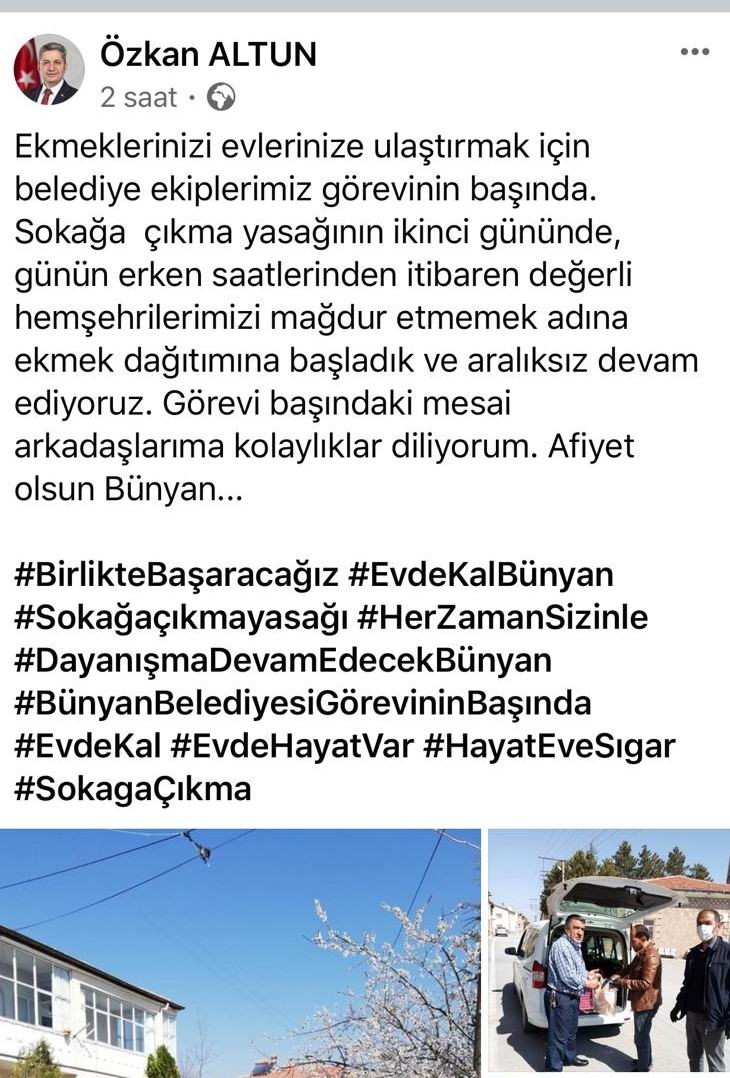
Task: Open the right photo of bread distribution
Action: (x=608, y=950)
